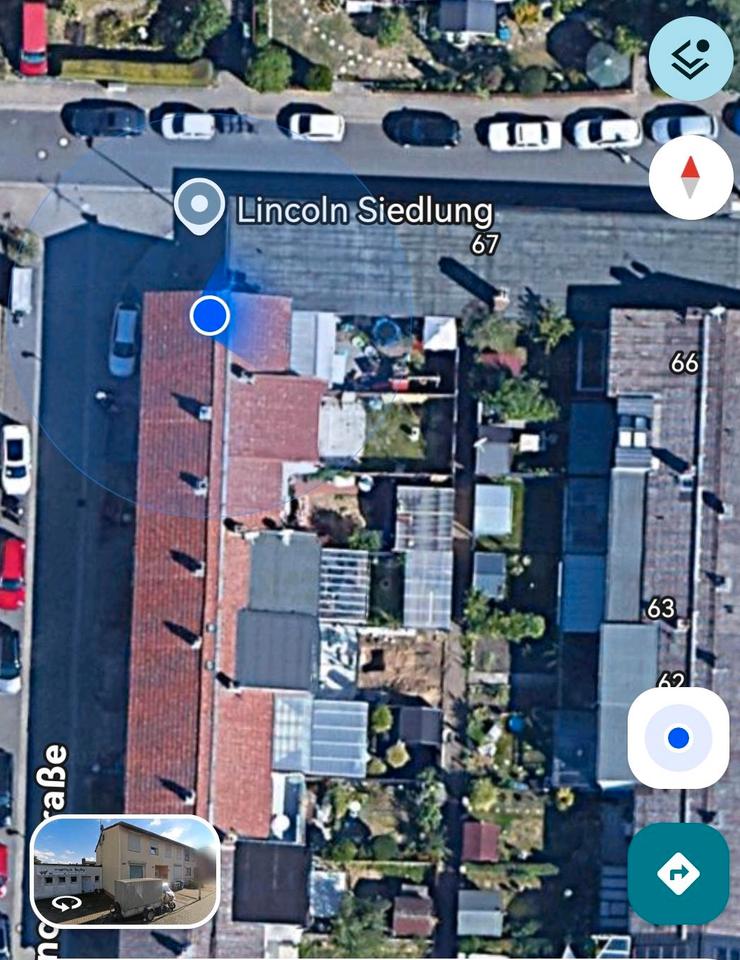Image resolution: width=740 pixels, height=960 pixels.
Task: Tap the compass to reset orientation
Action: pyautogui.click(x=690, y=177)
